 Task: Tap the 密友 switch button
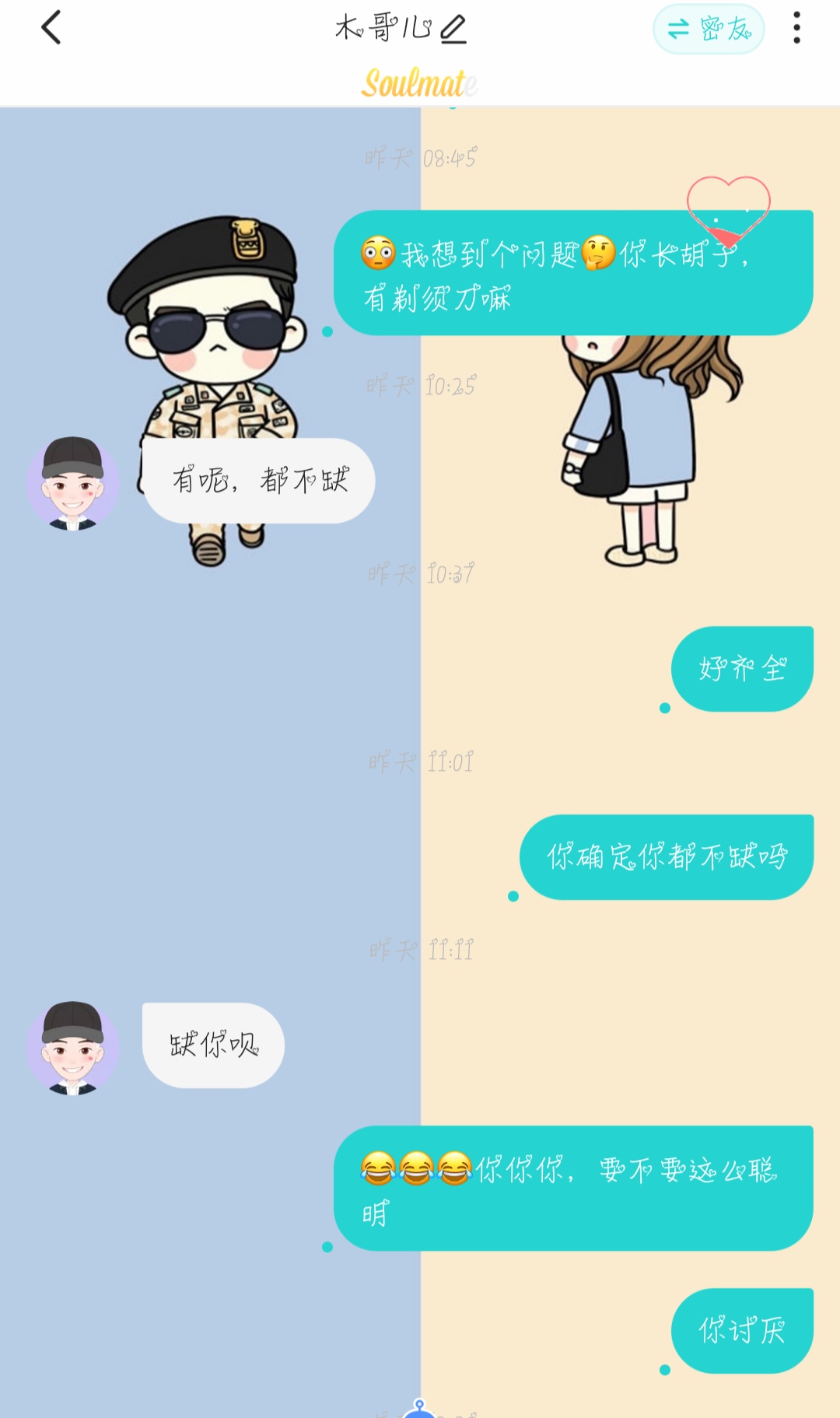click(x=709, y=30)
